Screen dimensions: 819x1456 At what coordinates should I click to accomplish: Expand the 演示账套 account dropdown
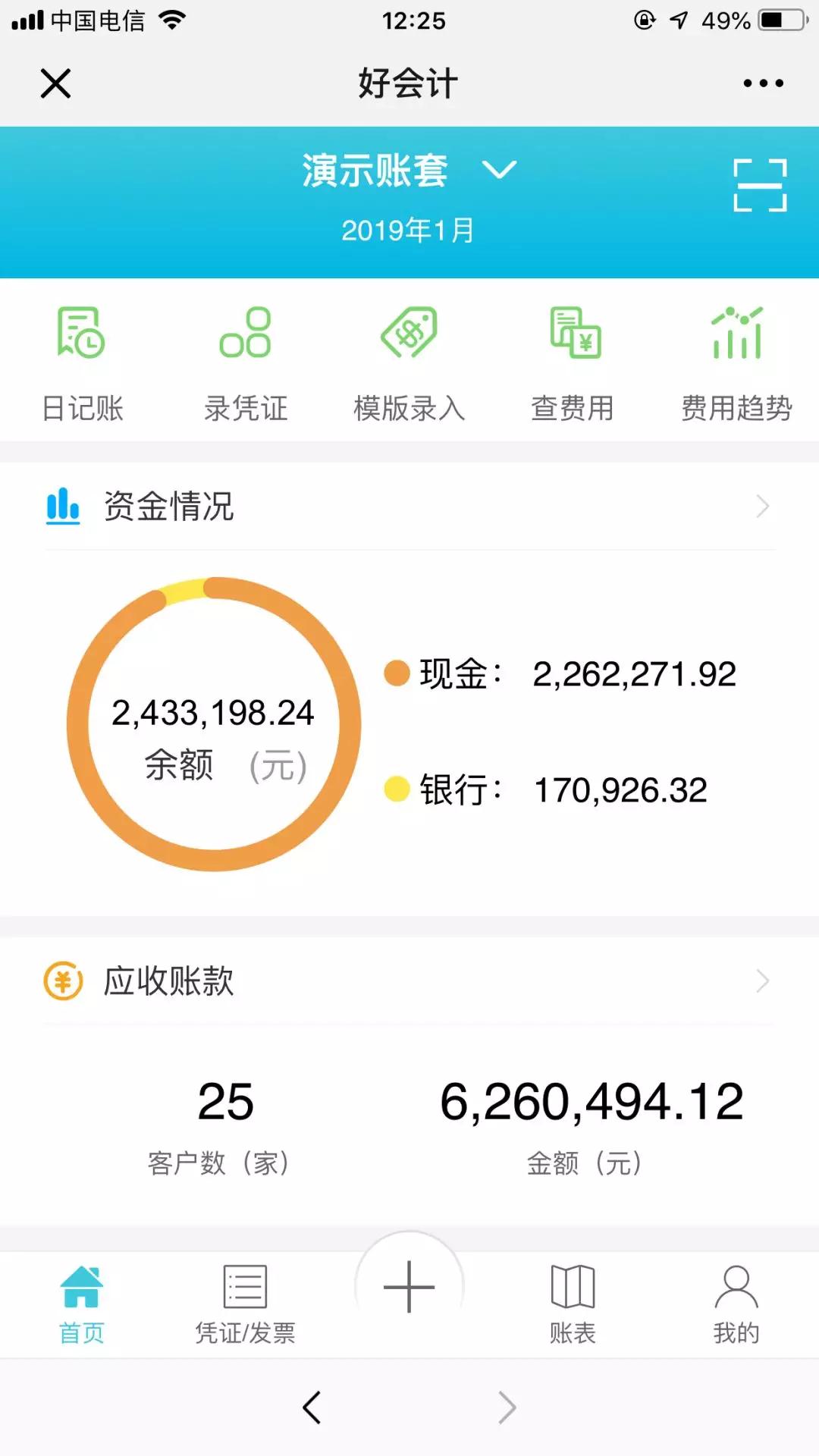tap(409, 170)
